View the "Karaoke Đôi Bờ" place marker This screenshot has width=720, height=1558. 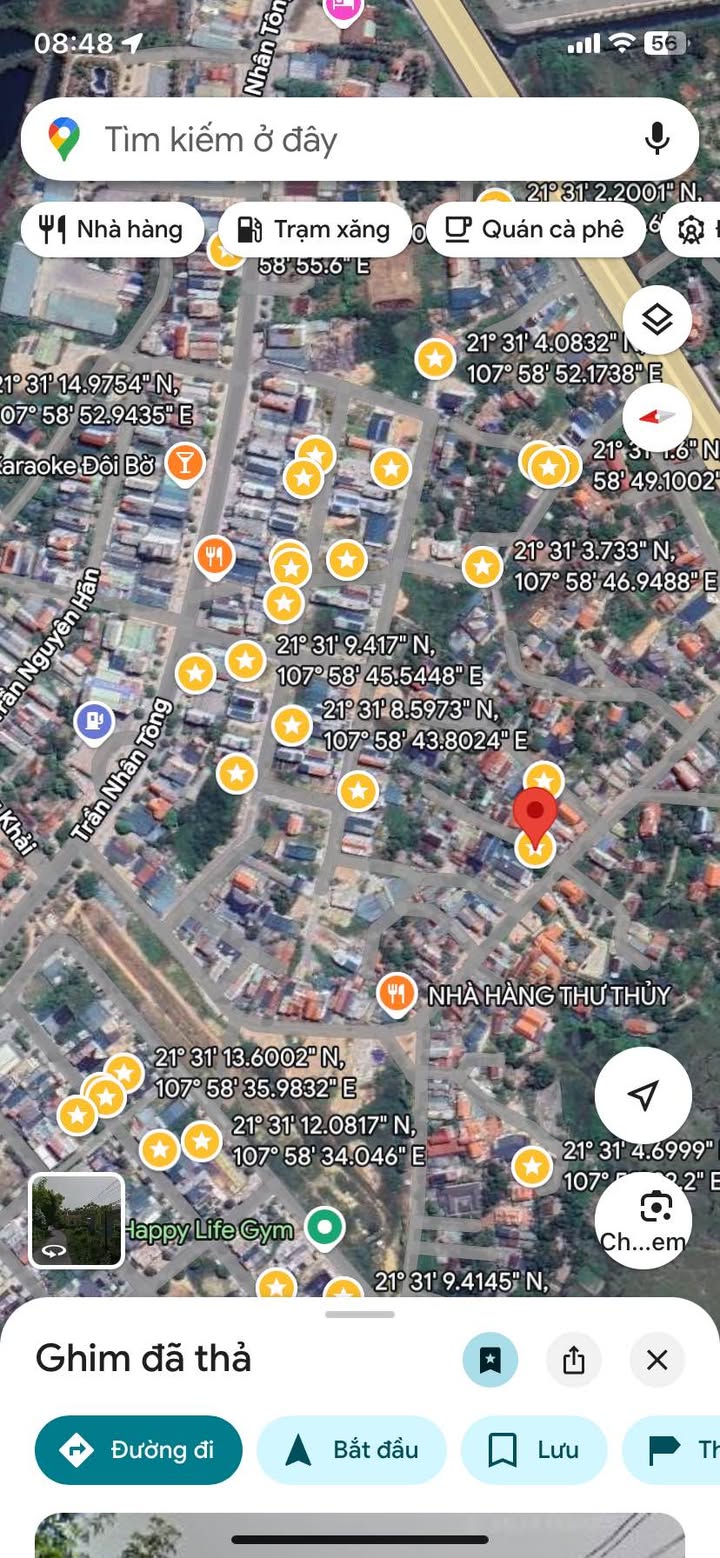pyautogui.click(x=185, y=462)
